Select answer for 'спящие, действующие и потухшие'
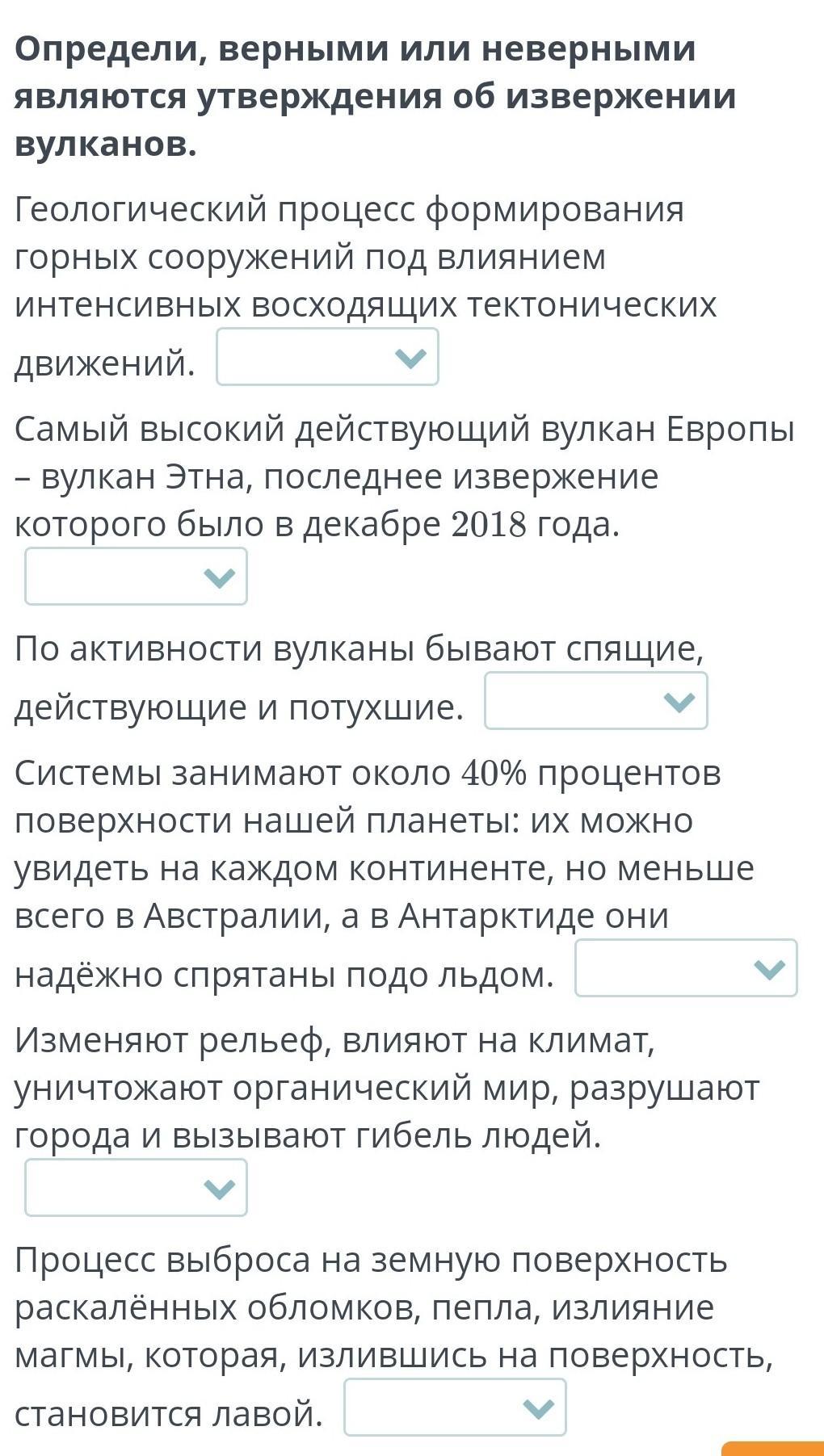The image size is (824, 1456). [x=596, y=700]
